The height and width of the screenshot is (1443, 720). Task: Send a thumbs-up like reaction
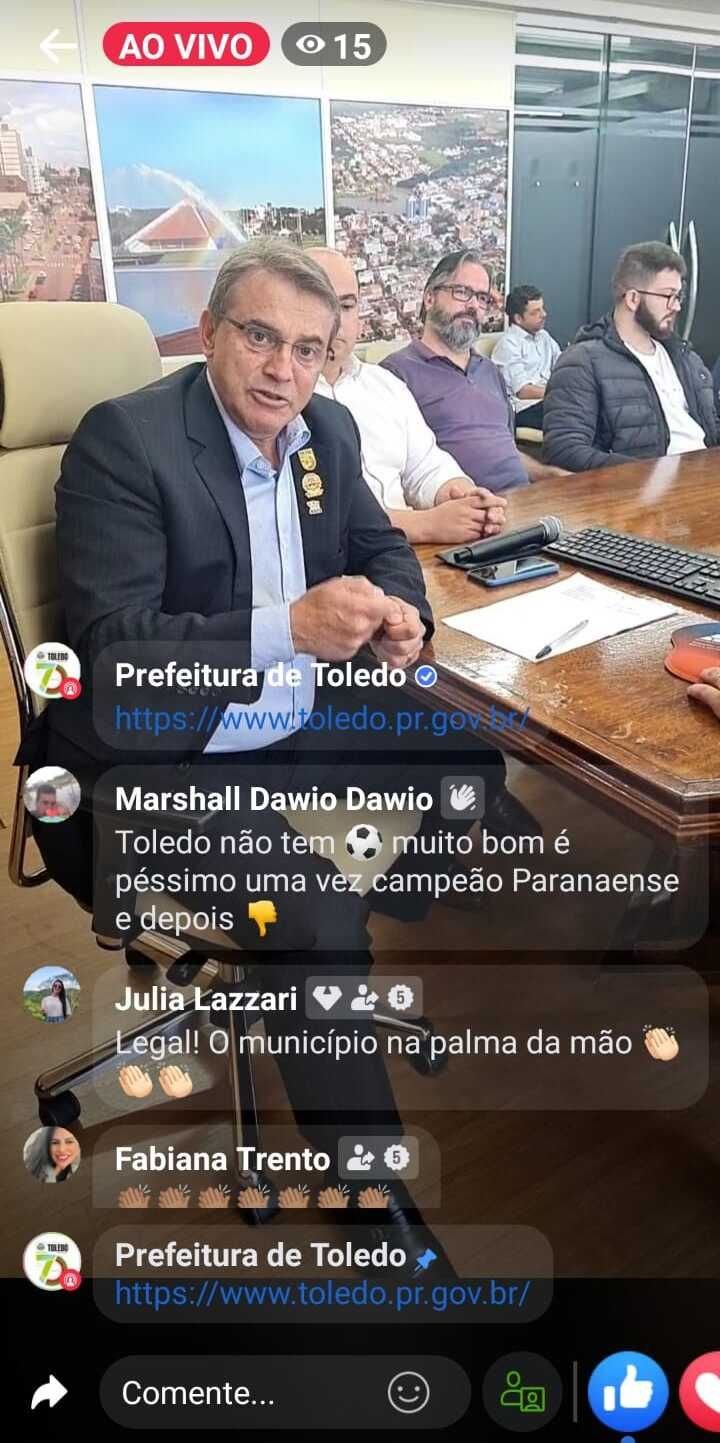[627, 1392]
